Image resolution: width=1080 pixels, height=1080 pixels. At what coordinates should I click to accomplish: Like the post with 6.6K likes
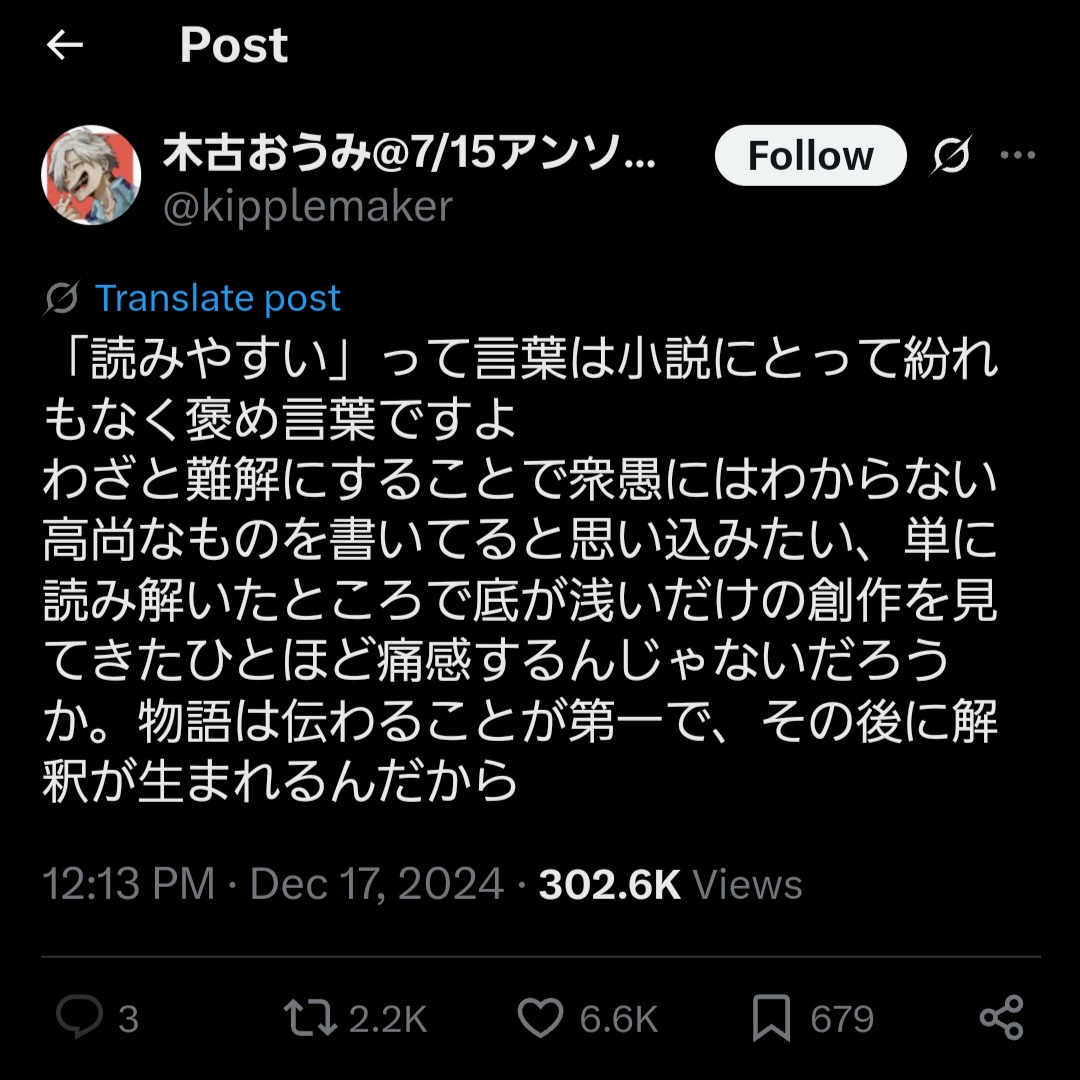pos(541,1018)
